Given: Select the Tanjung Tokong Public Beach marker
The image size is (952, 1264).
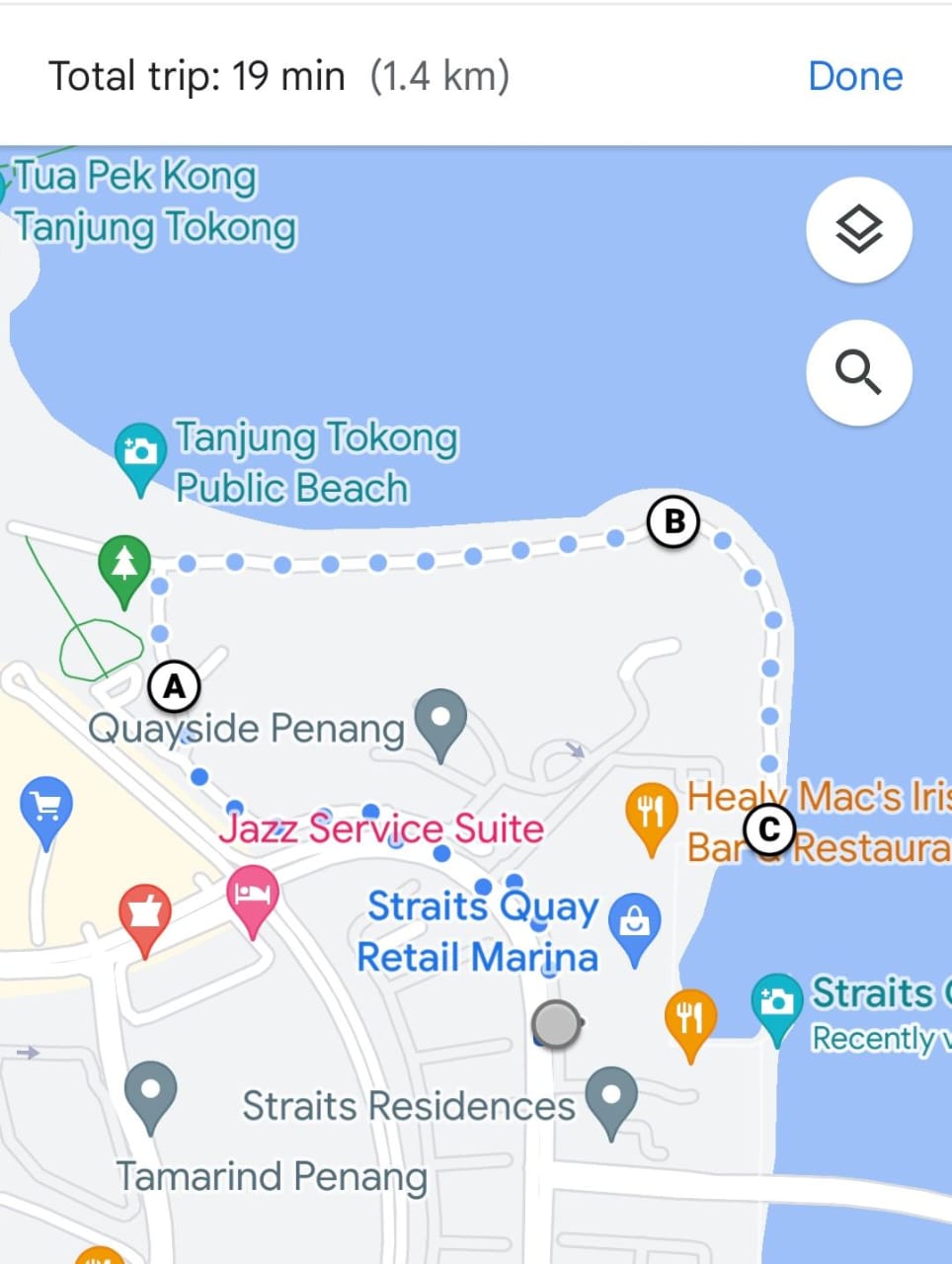Looking at the screenshot, I should pos(140,453).
